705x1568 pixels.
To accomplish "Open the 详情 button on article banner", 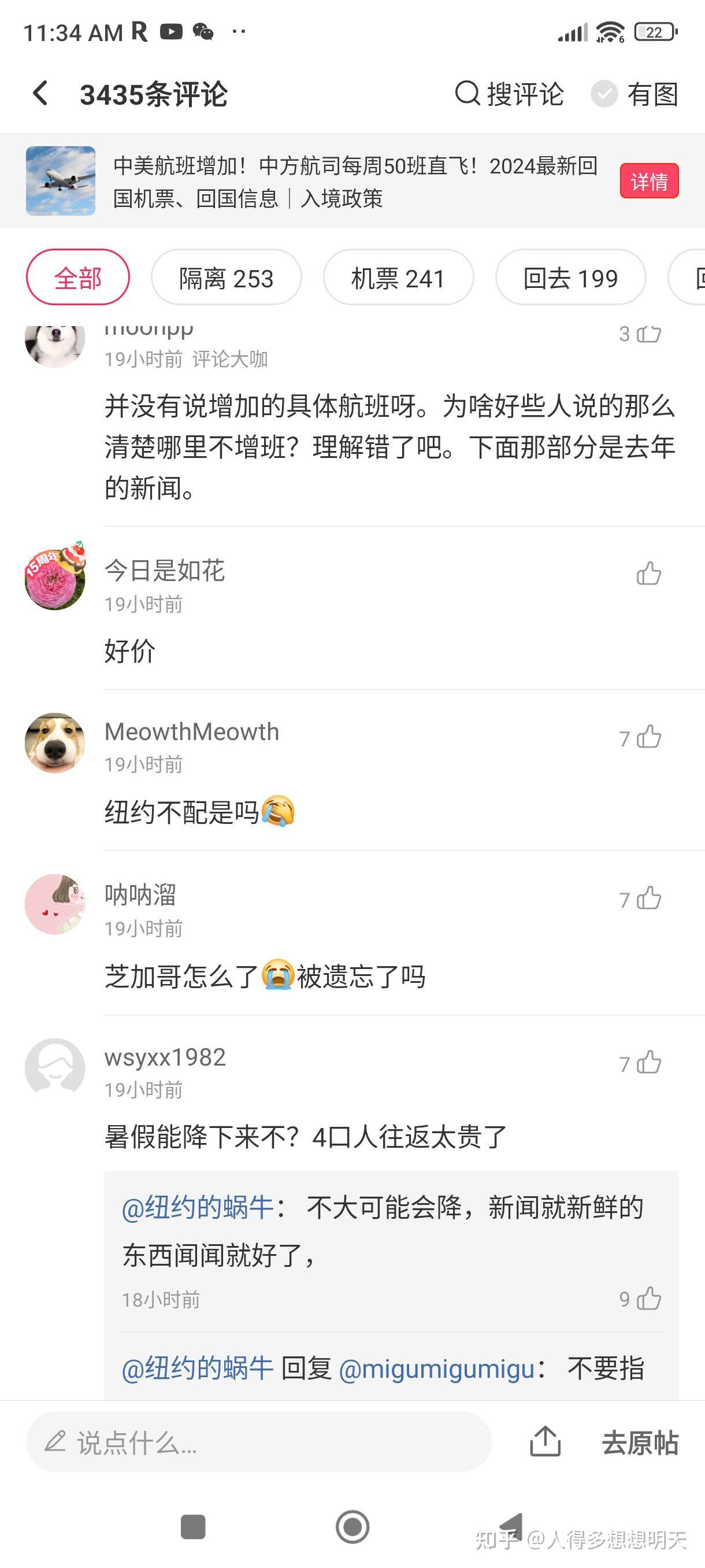I will click(649, 181).
